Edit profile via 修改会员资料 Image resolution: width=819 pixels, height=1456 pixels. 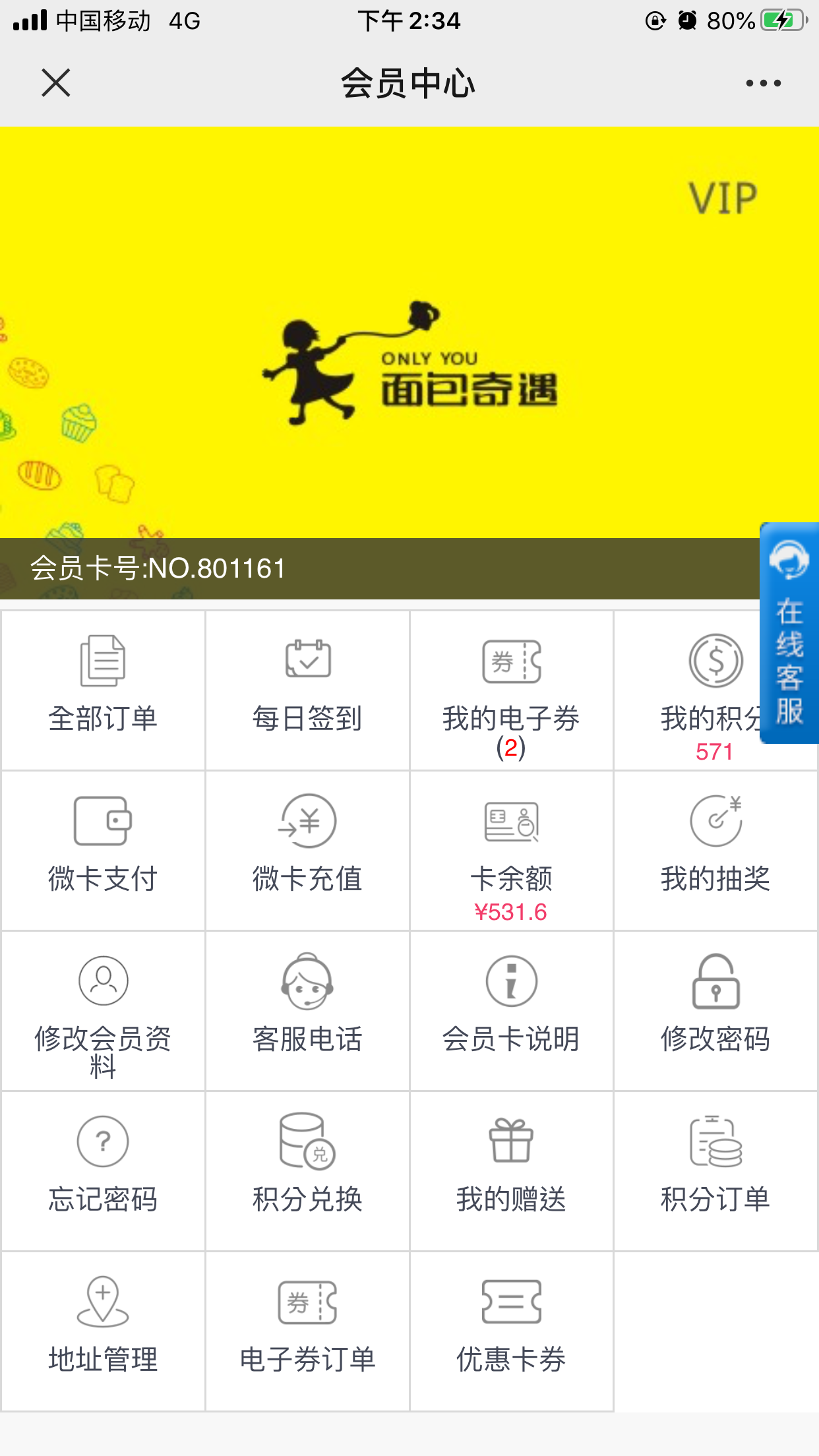coord(103,1011)
